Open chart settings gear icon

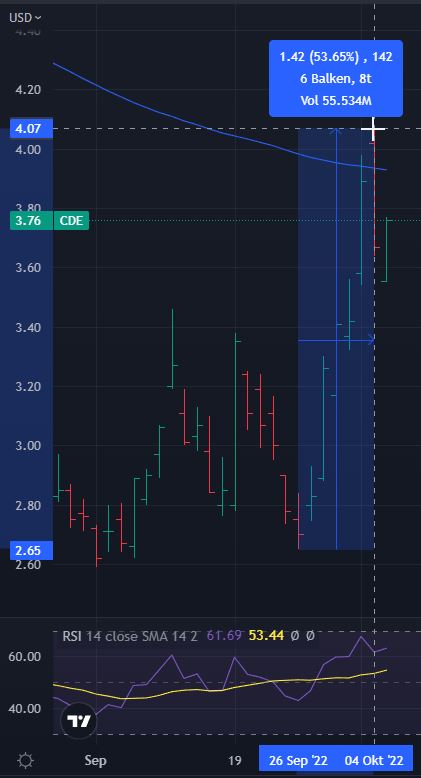coord(25,760)
